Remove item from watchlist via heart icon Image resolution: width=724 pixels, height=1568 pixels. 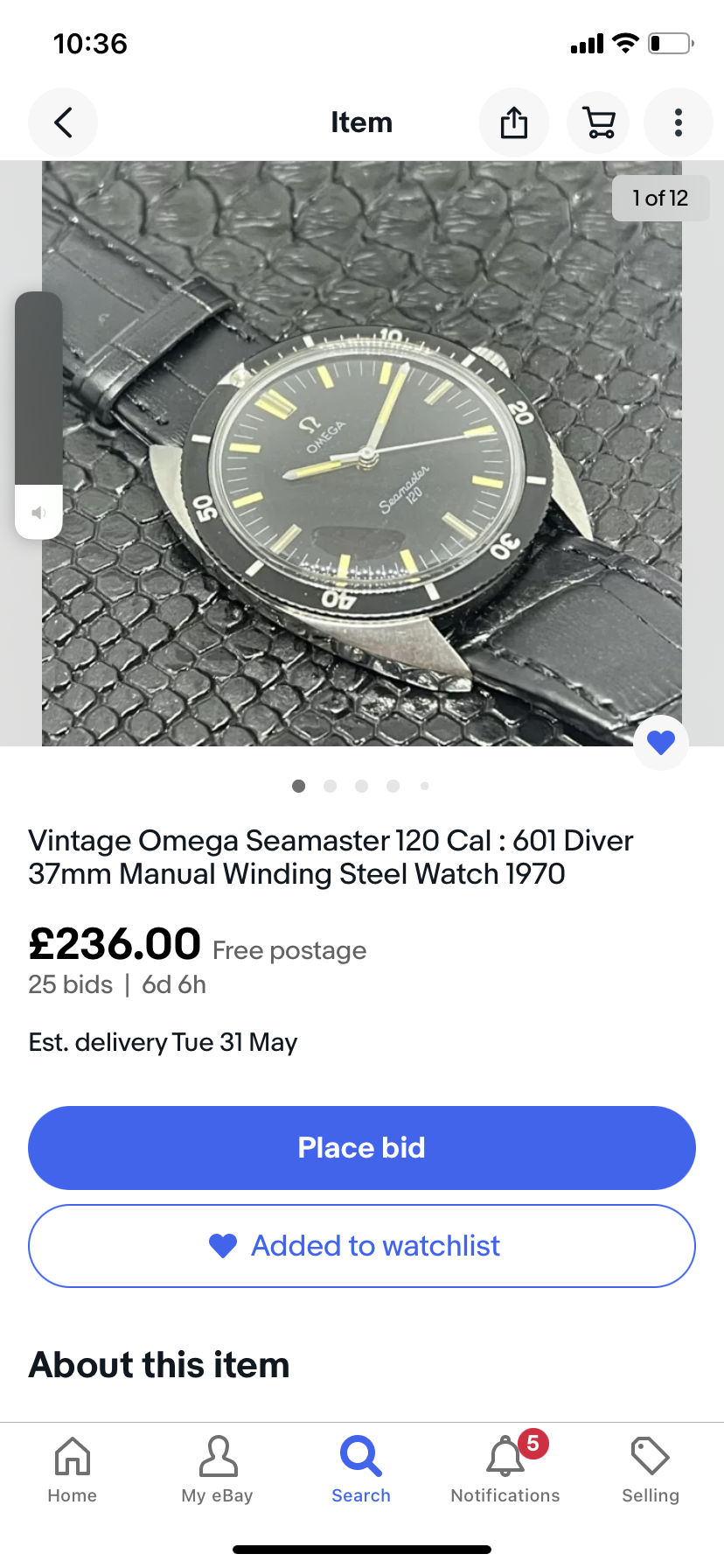661,743
